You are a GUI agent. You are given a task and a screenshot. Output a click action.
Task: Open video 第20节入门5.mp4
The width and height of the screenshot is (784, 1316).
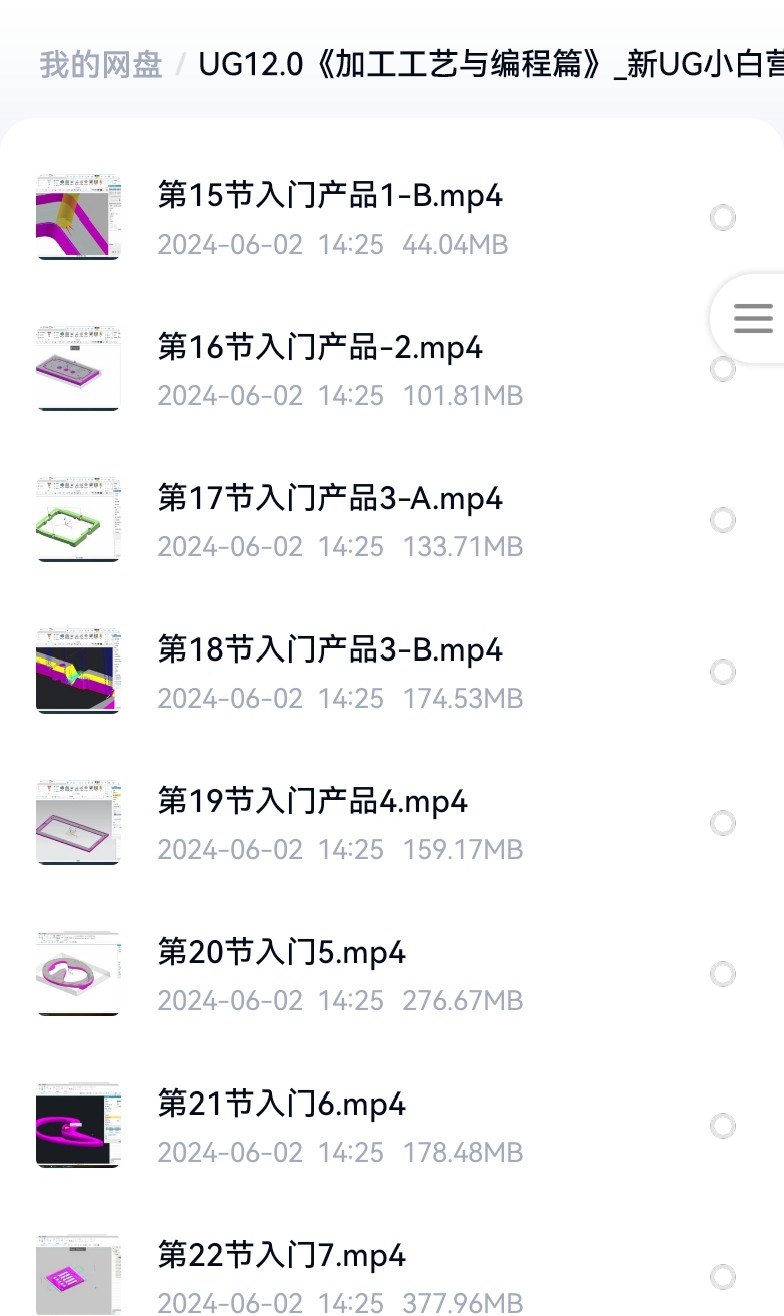click(x=281, y=953)
